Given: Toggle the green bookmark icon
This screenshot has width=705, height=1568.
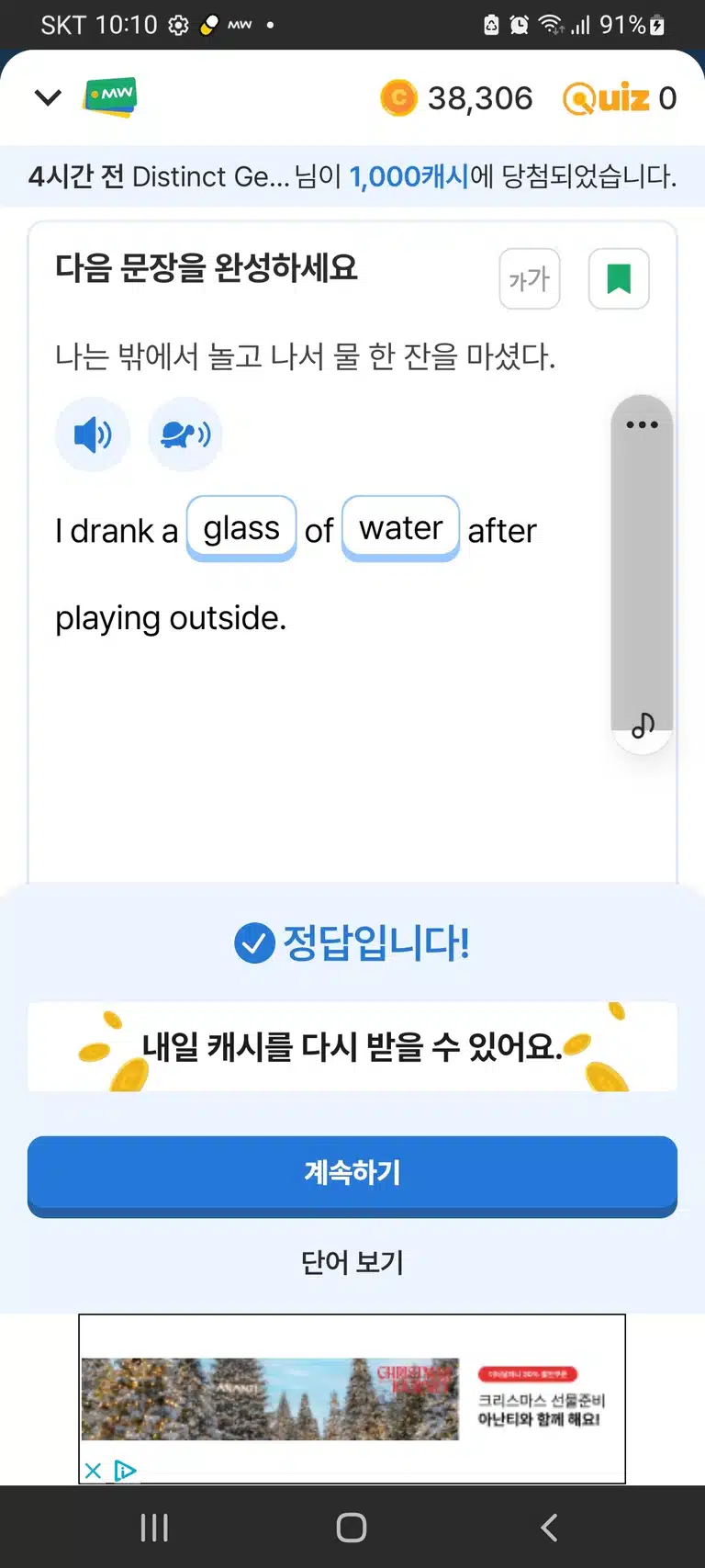Looking at the screenshot, I should point(619,278).
